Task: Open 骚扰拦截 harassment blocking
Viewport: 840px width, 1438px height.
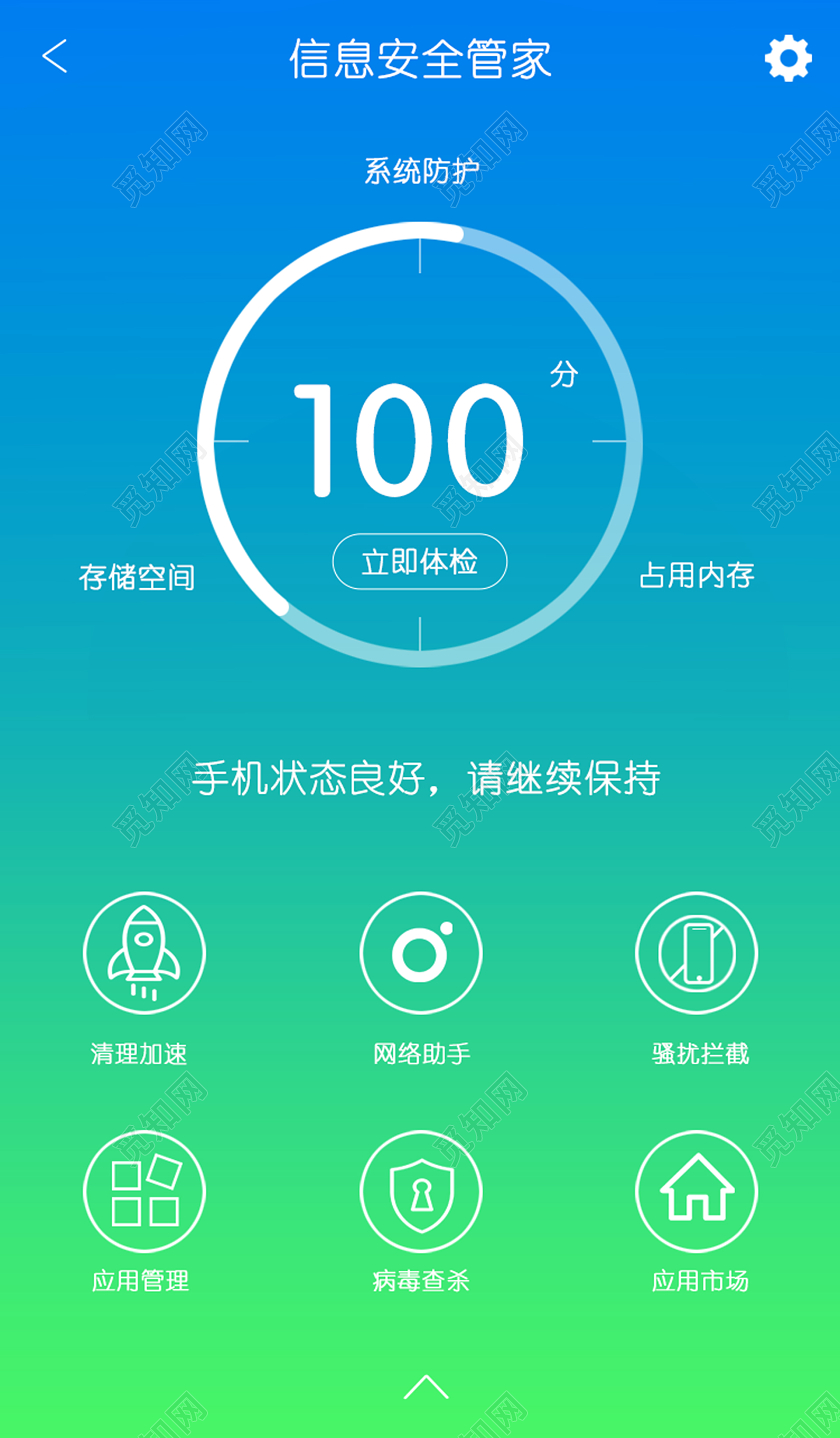Action: pyautogui.click(x=696, y=952)
